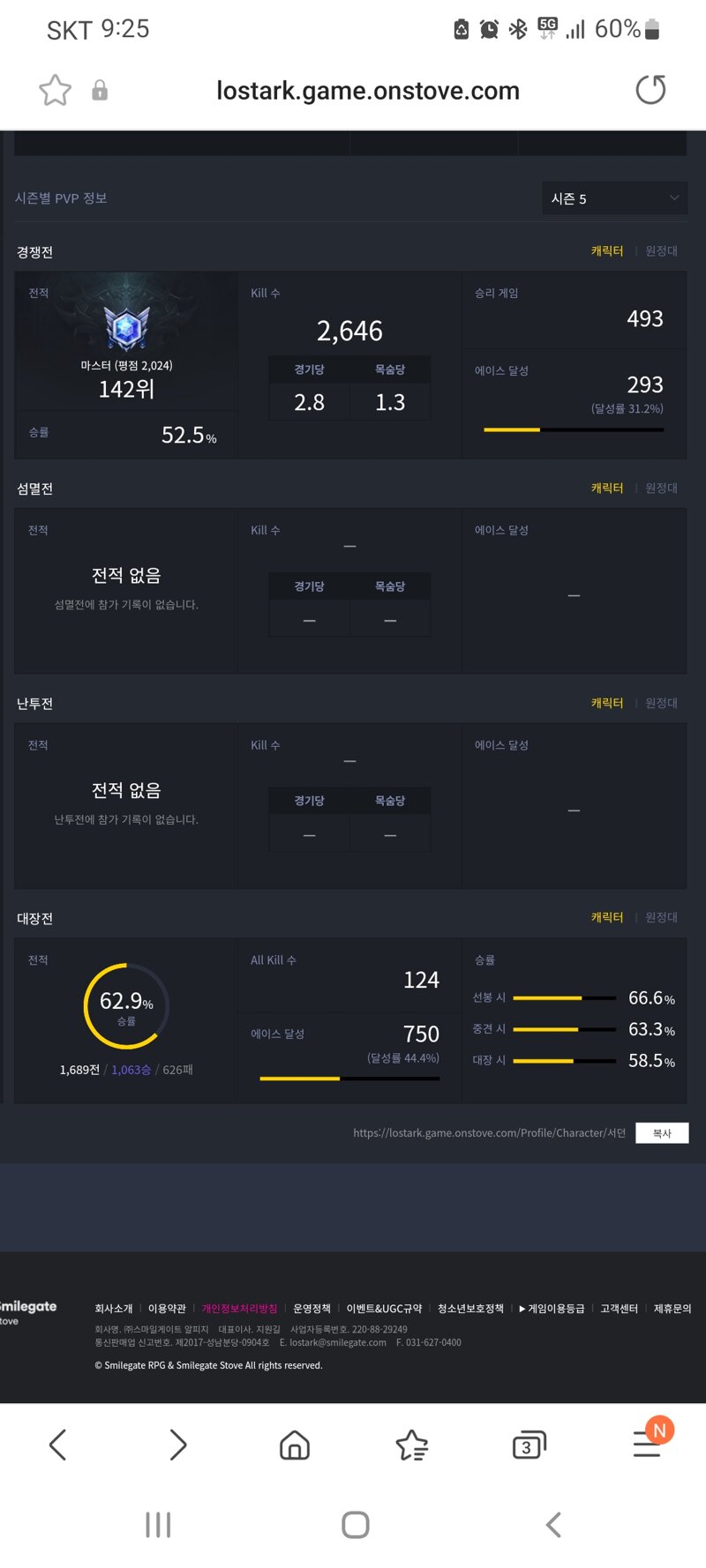The image size is (706, 1568).
Task: Switch 대장전 stats to 원정대
Action: pyautogui.click(x=661, y=917)
